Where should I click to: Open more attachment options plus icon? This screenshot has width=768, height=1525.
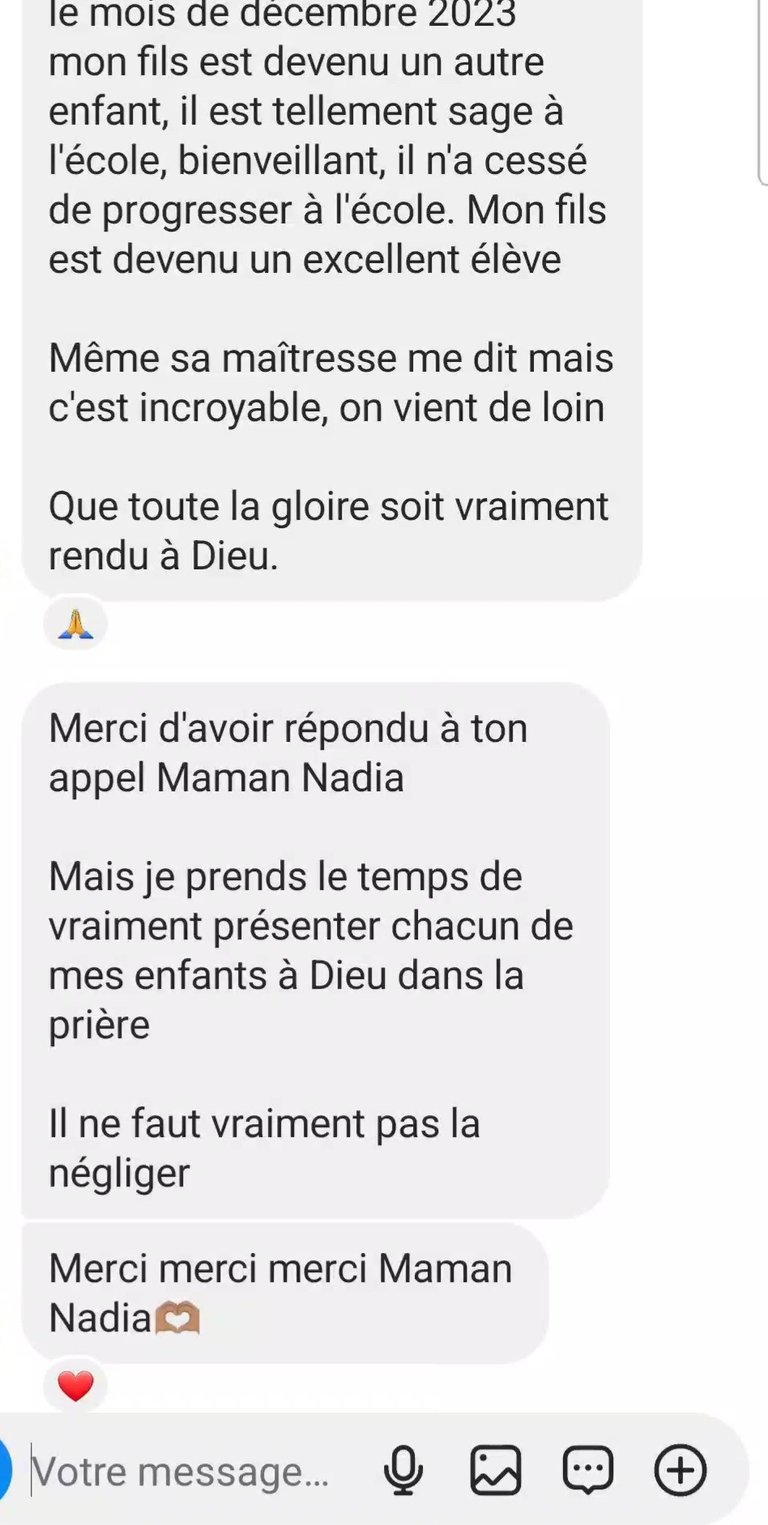680,1470
